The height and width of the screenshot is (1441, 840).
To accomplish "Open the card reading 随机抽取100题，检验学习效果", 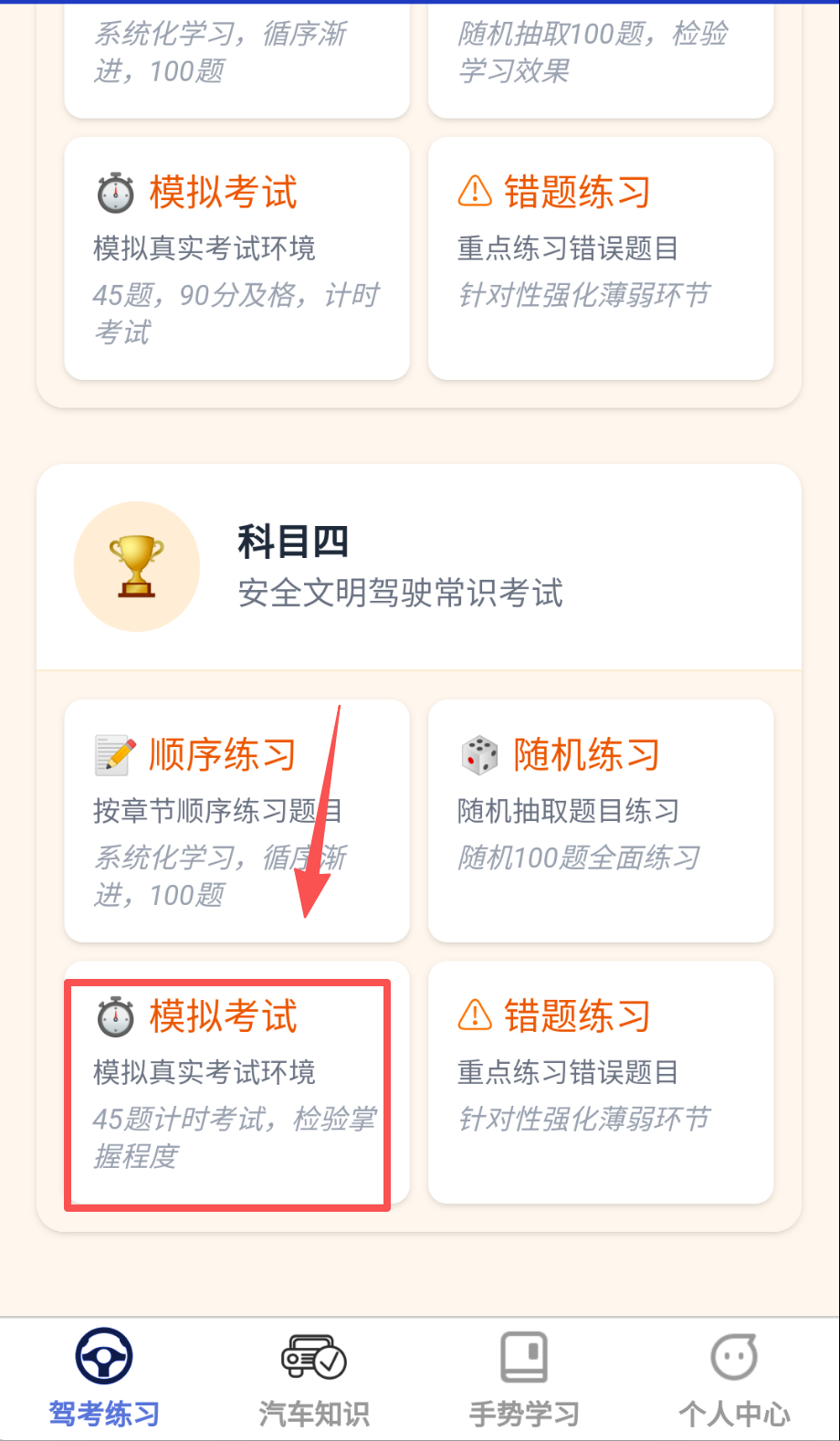I will coord(600,55).
